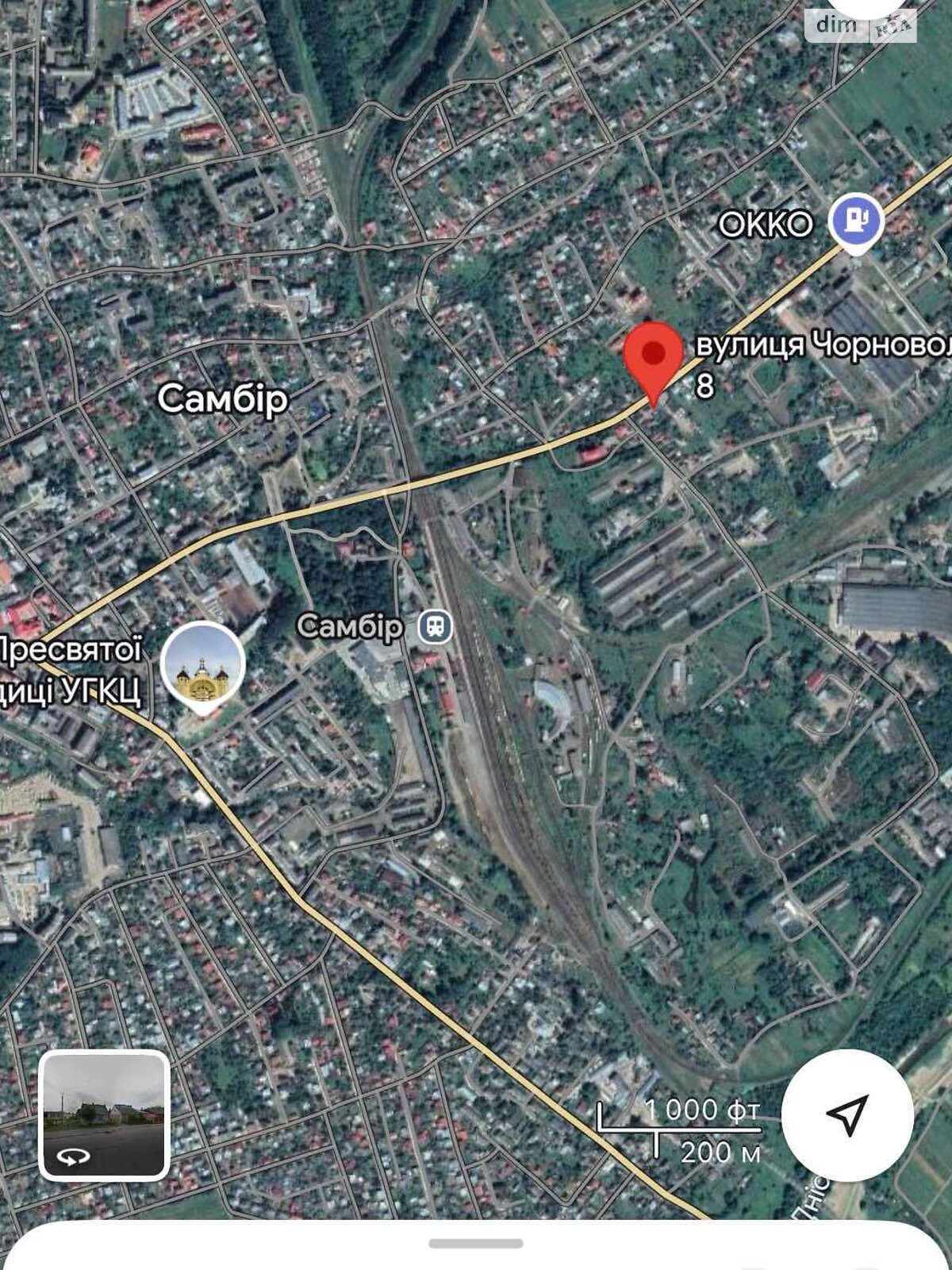
Task: Open the Самбір train station marker
Action: coord(436,627)
